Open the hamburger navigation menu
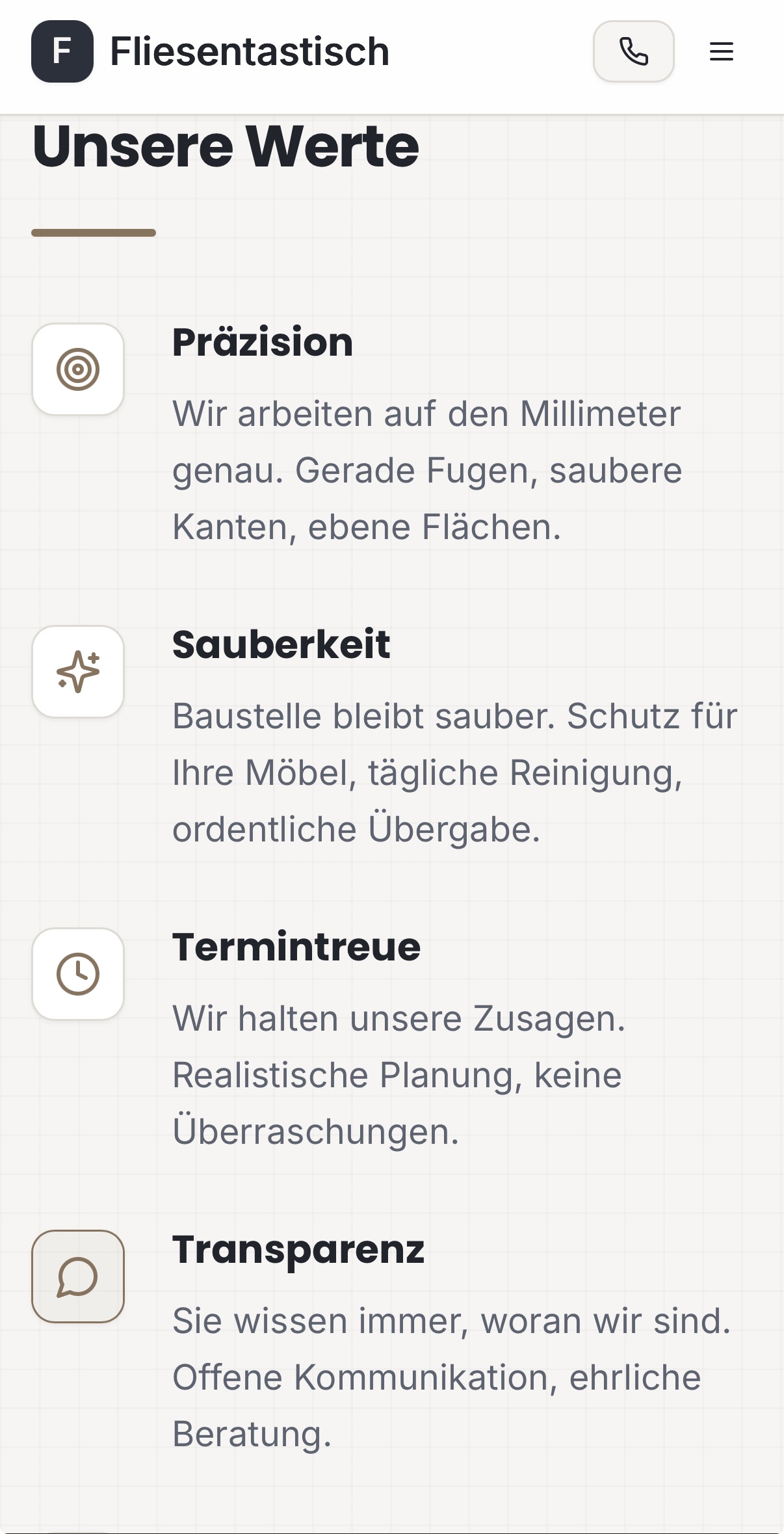Image resolution: width=784 pixels, height=1534 pixels. 721,51
